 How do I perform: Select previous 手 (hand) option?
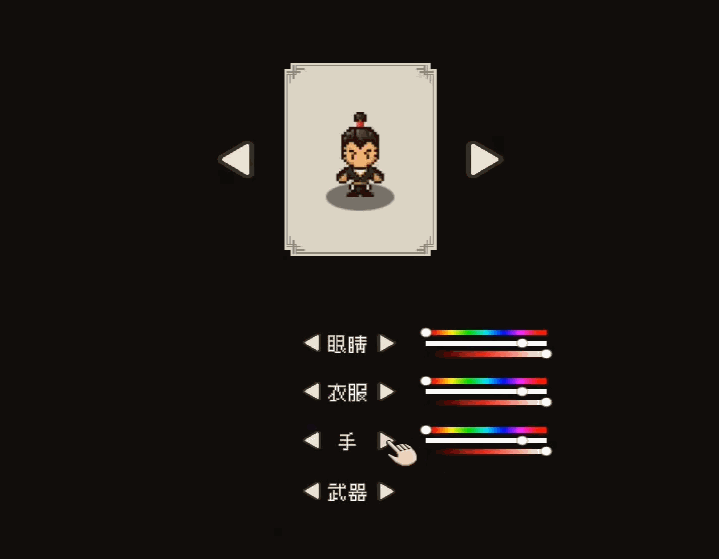311,440
